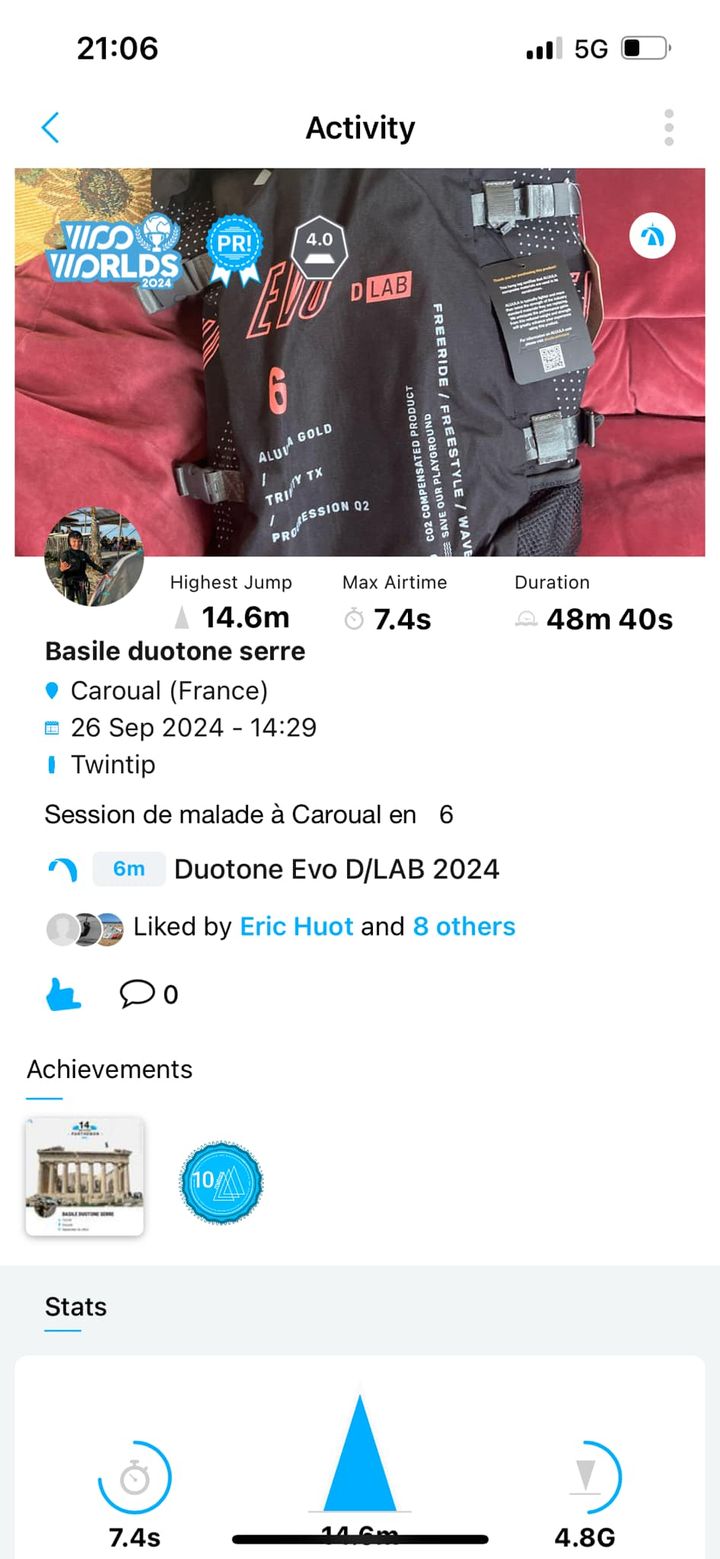Open the Parthenon achievement card

[x=85, y=1177]
